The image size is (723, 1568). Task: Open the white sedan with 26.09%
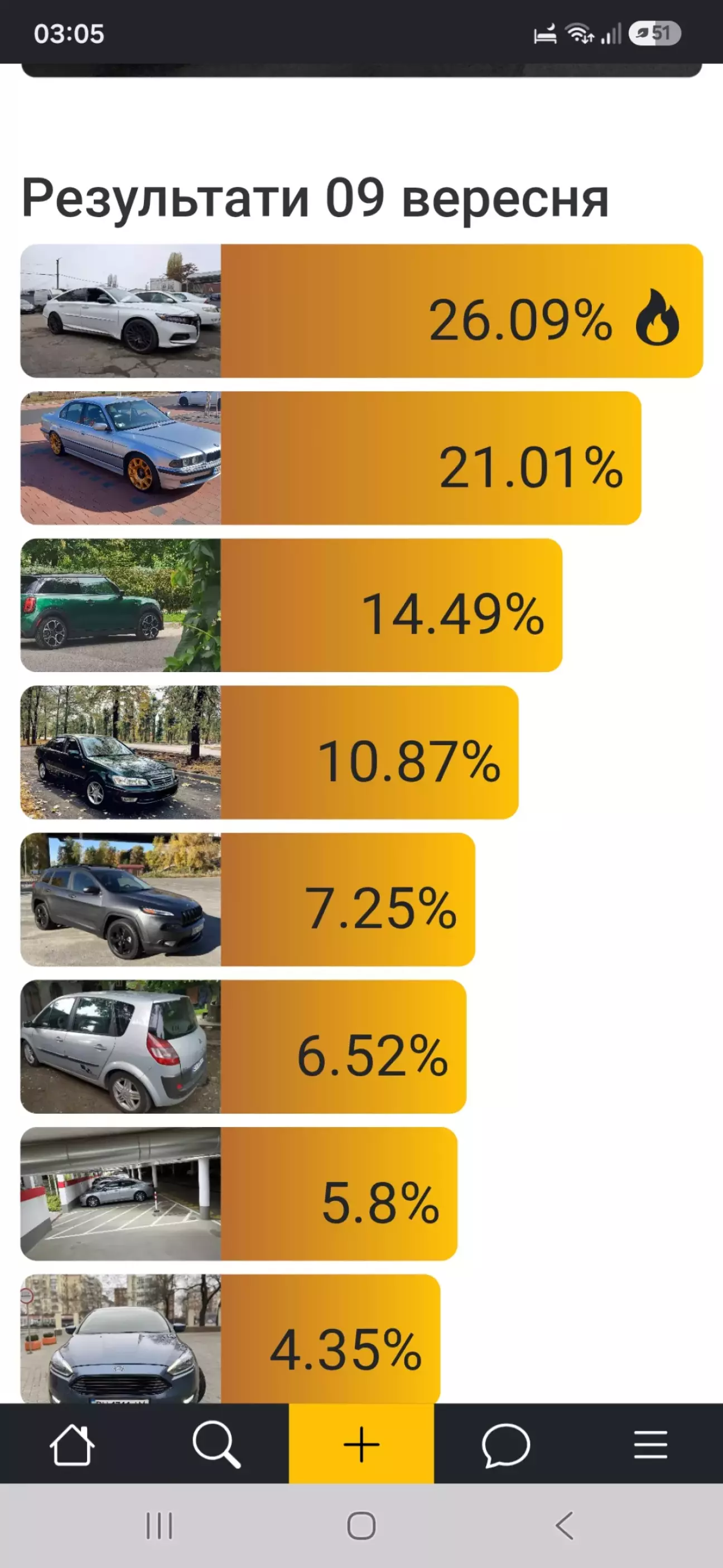[361, 311]
